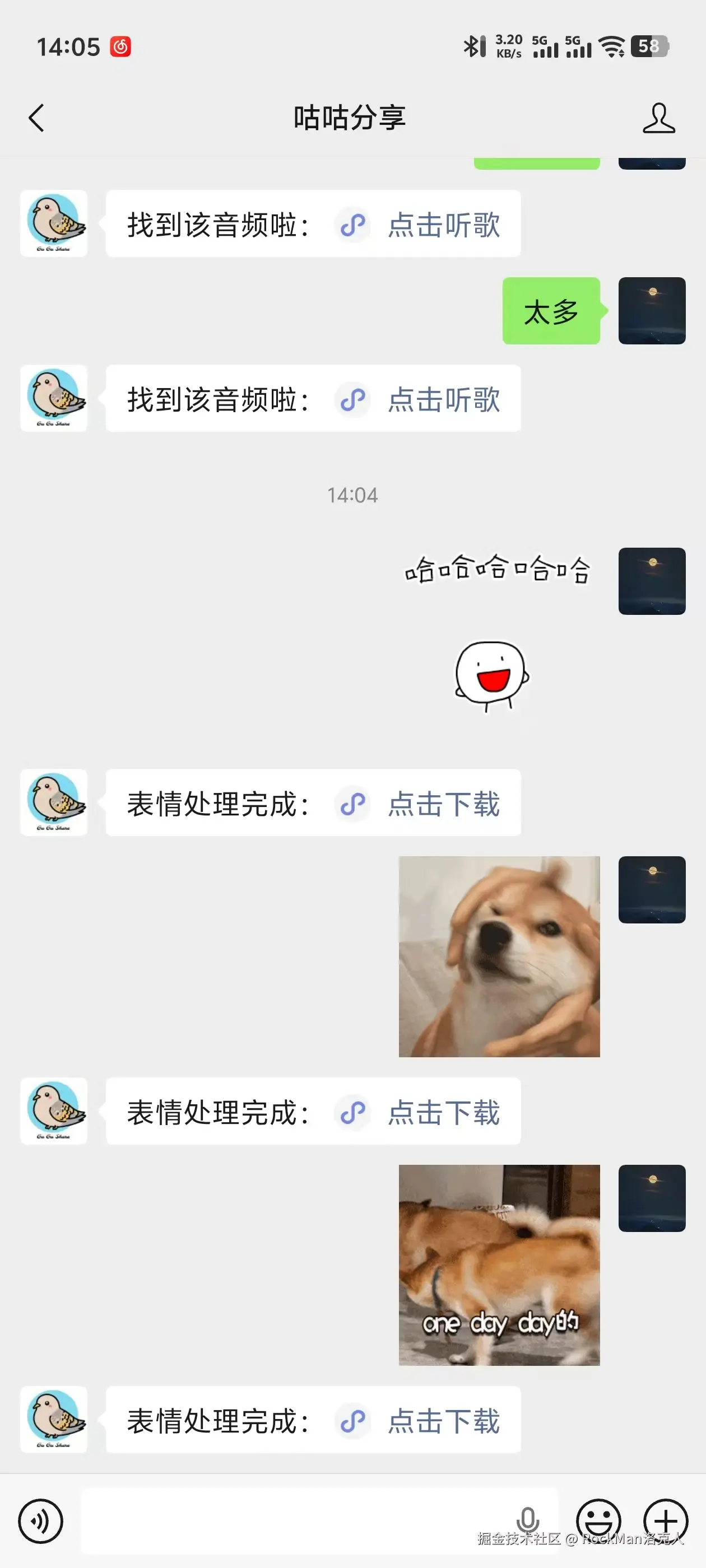Open the last 点击下载 link

pos(444,1421)
